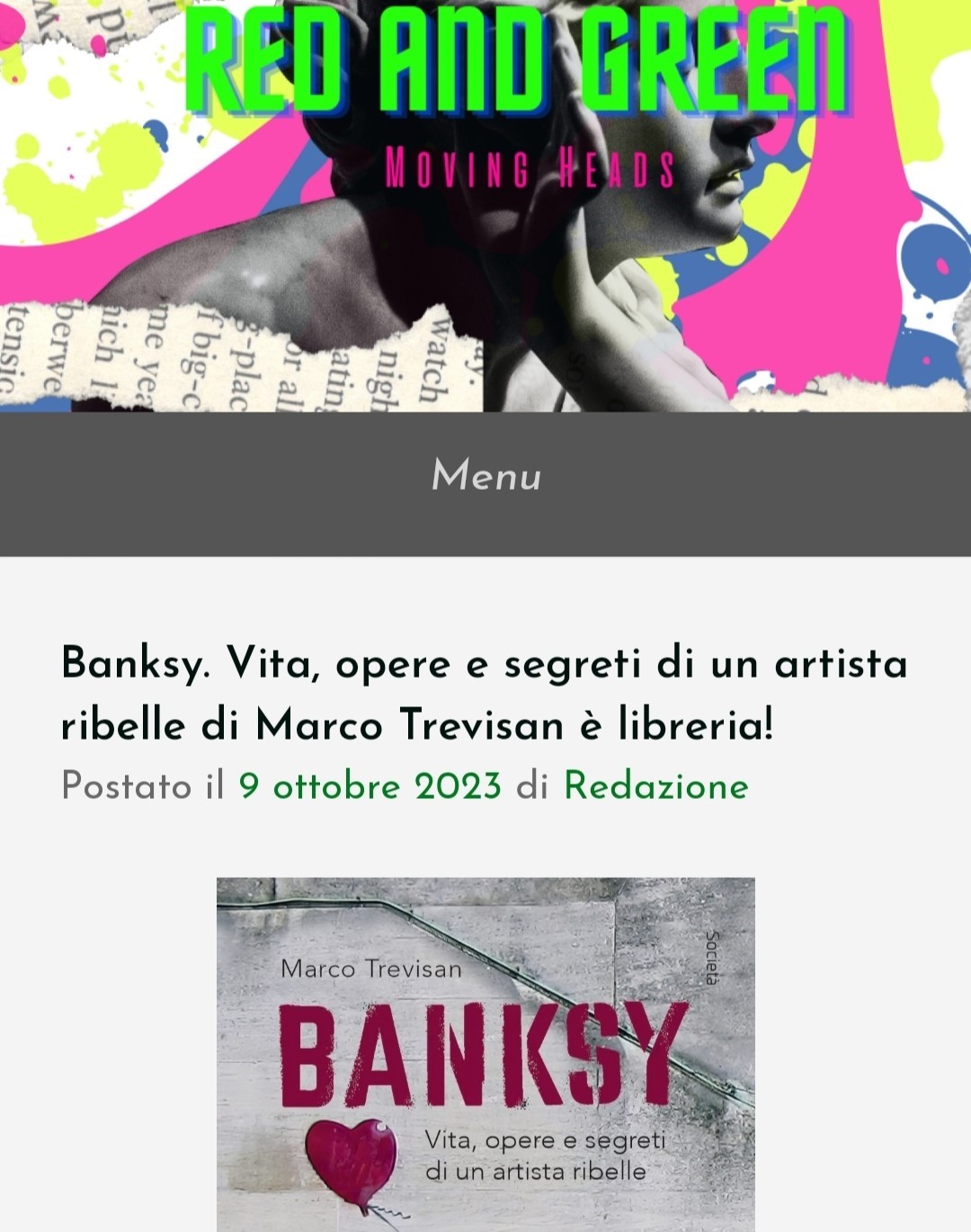Expand the Menu navigation bar

[485, 476]
